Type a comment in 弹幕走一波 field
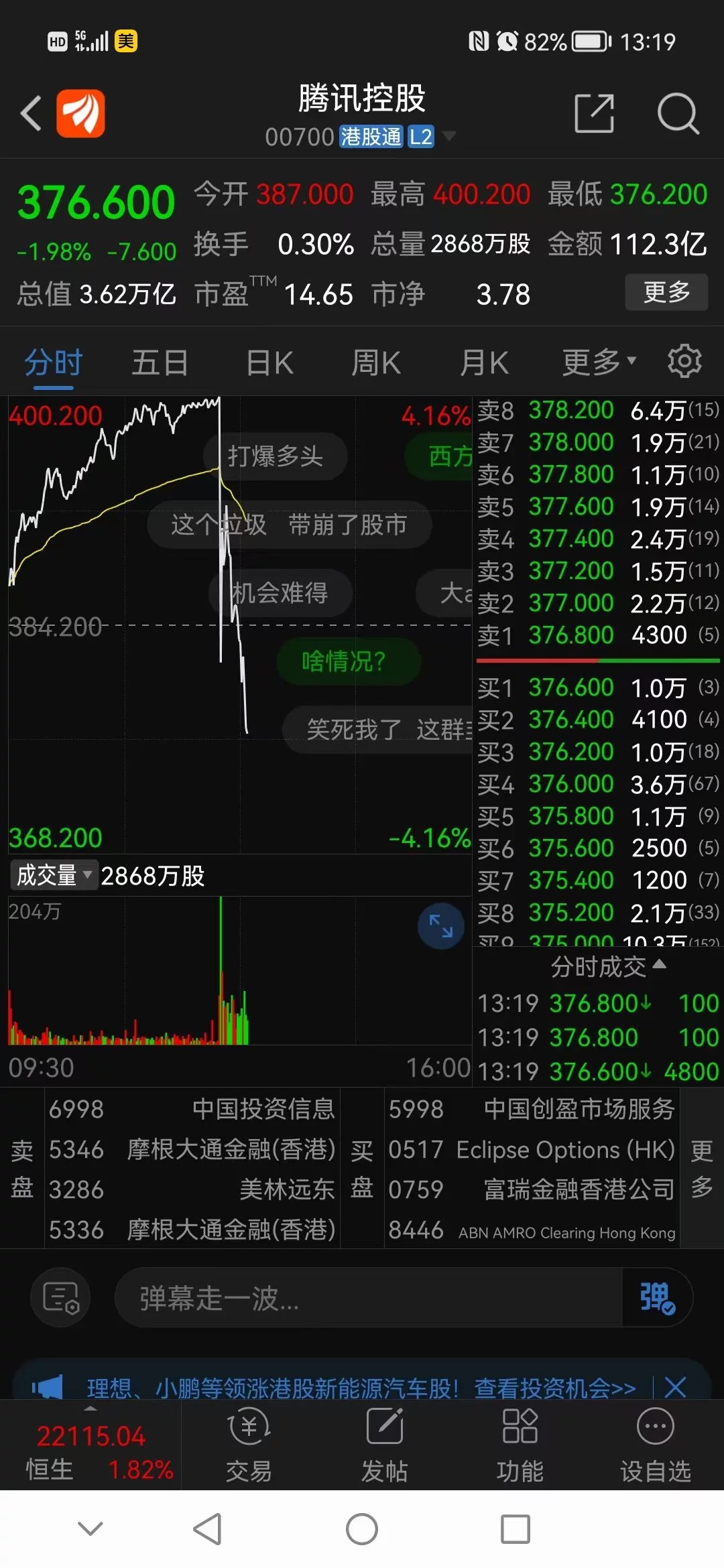Viewport: 724px width, 1568px height. (369, 1298)
